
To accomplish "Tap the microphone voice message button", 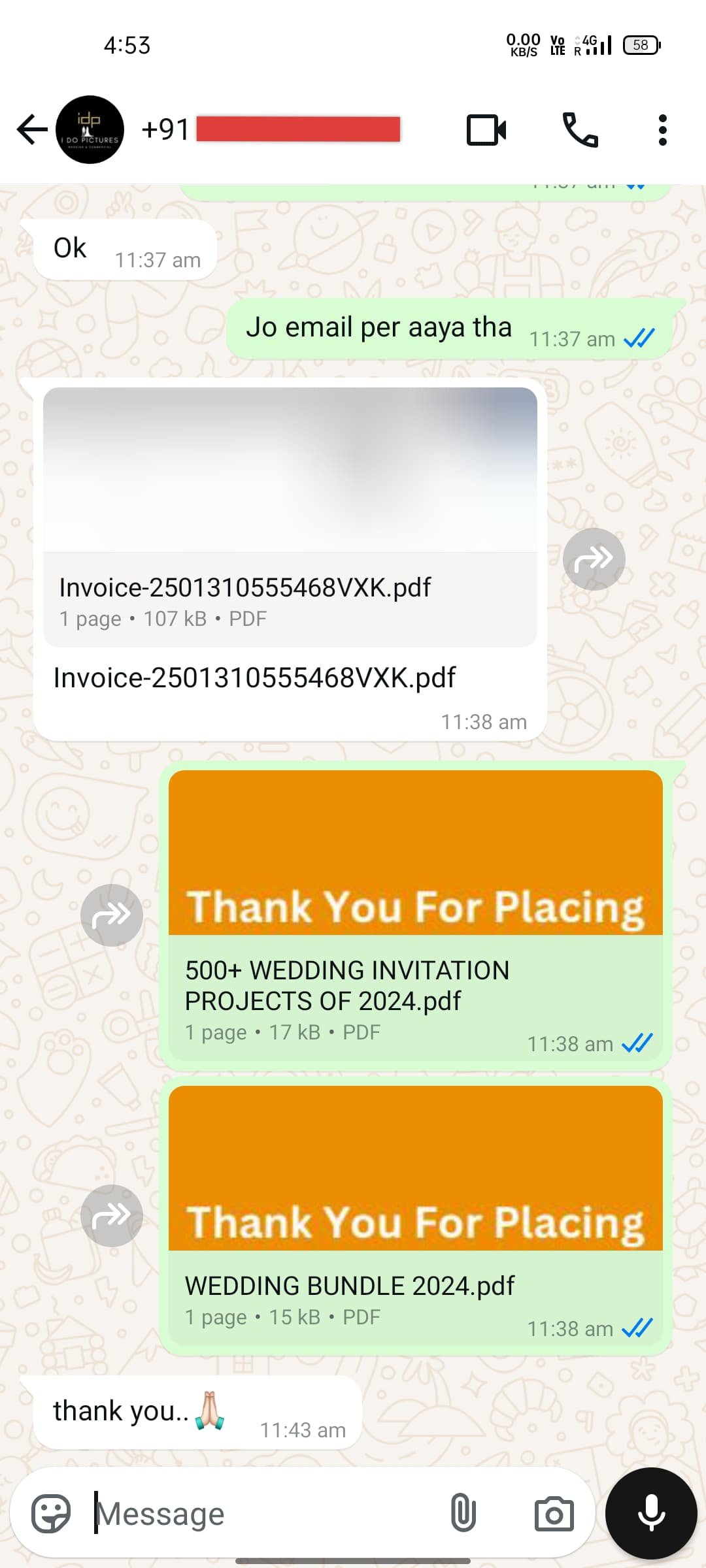I will click(651, 1513).
